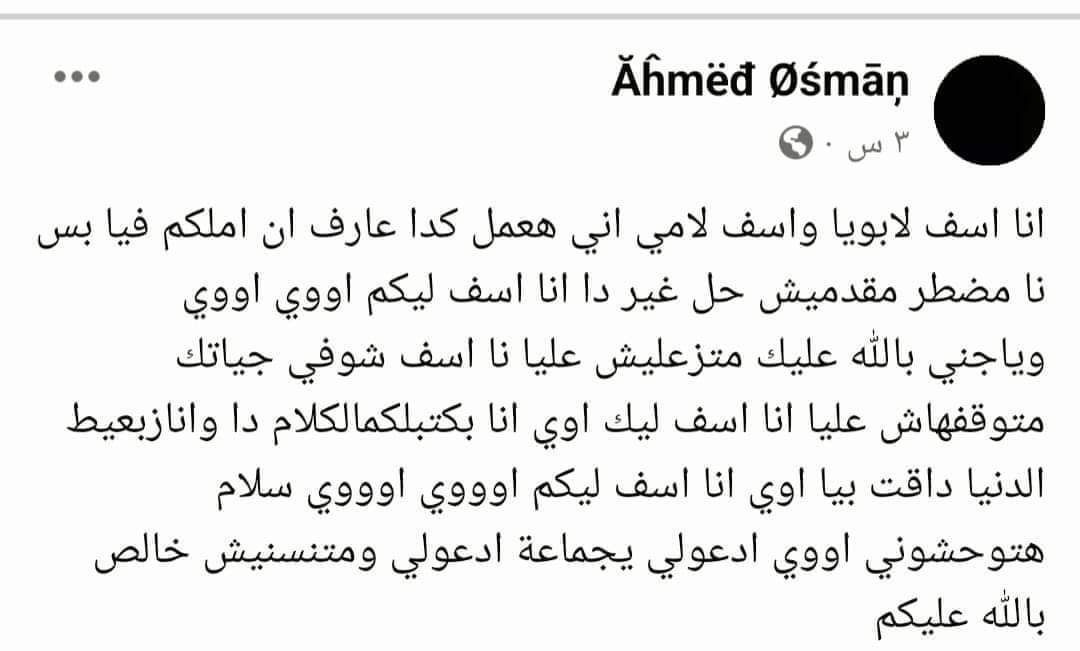The image size is (1080, 651).
Task: View the post author's profile picture
Action: pyautogui.click(x=993, y=109)
